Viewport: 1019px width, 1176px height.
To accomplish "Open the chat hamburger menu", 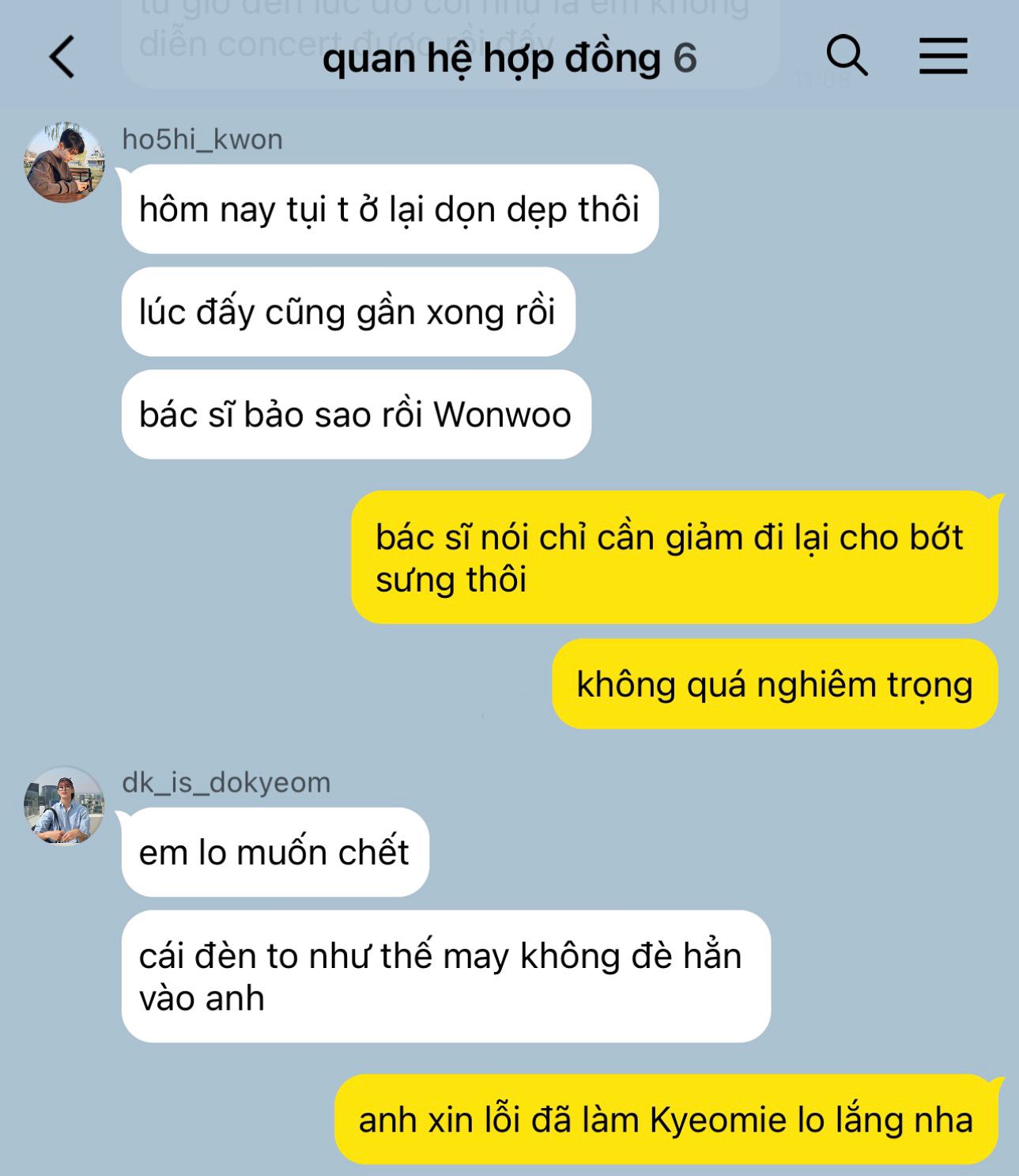I will 943,56.
